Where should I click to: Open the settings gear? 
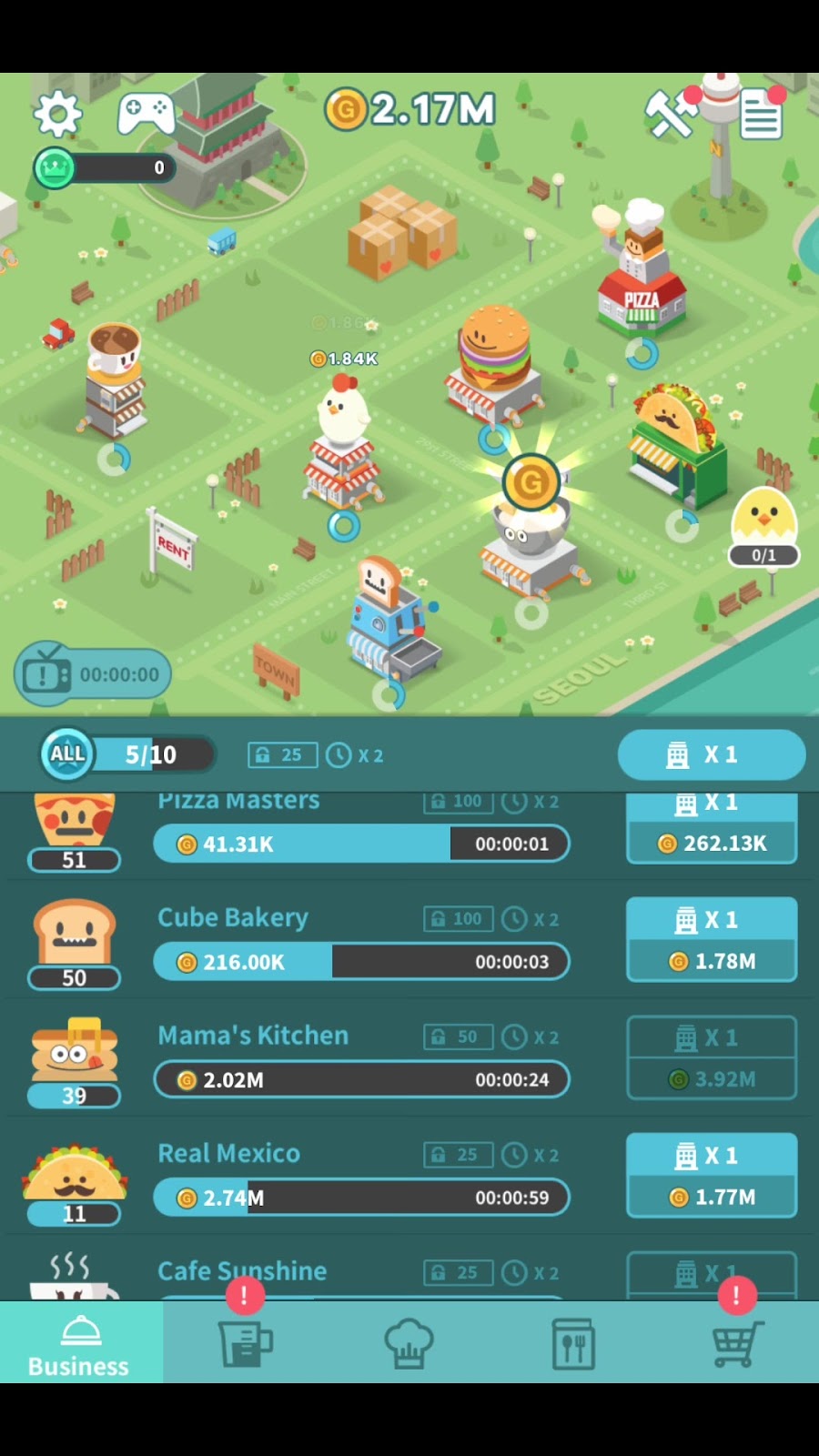(x=57, y=114)
